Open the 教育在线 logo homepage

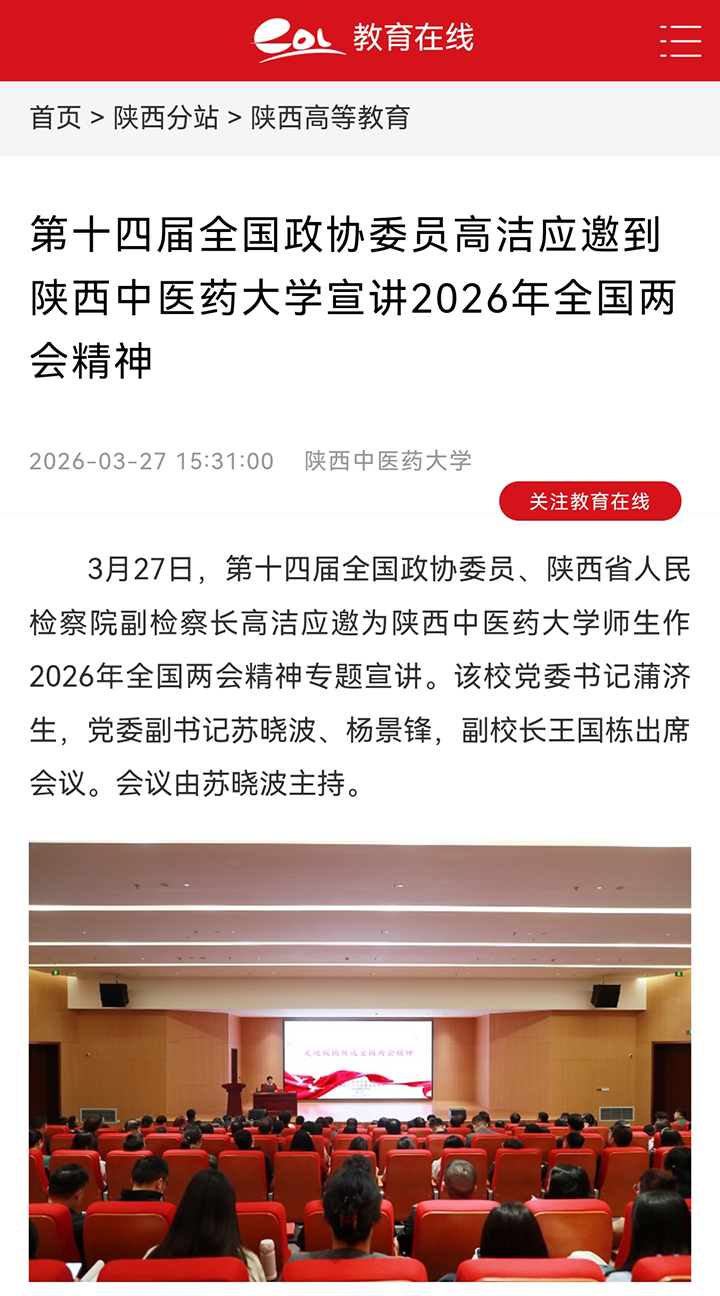[362, 40]
